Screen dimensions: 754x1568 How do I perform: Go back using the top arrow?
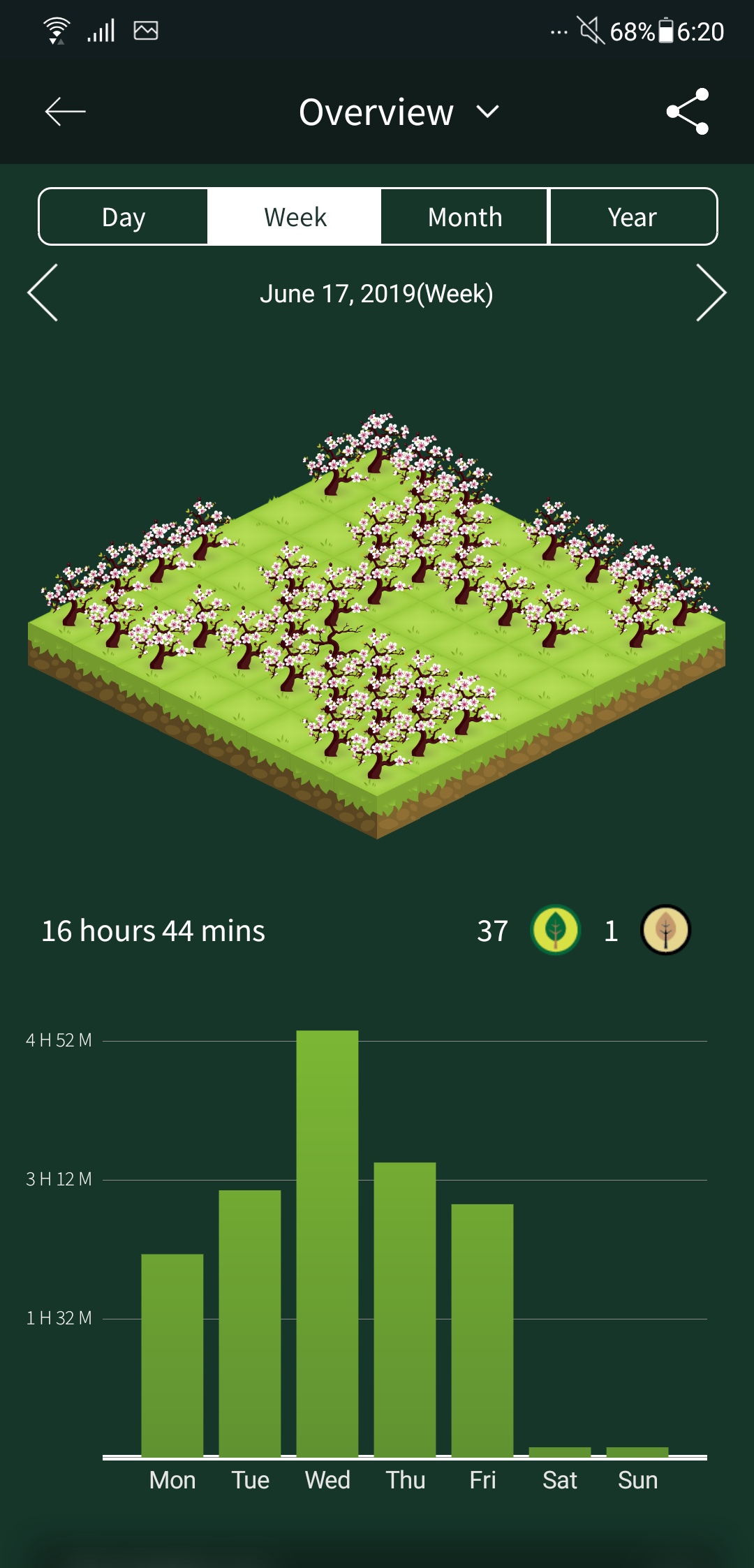pos(65,112)
